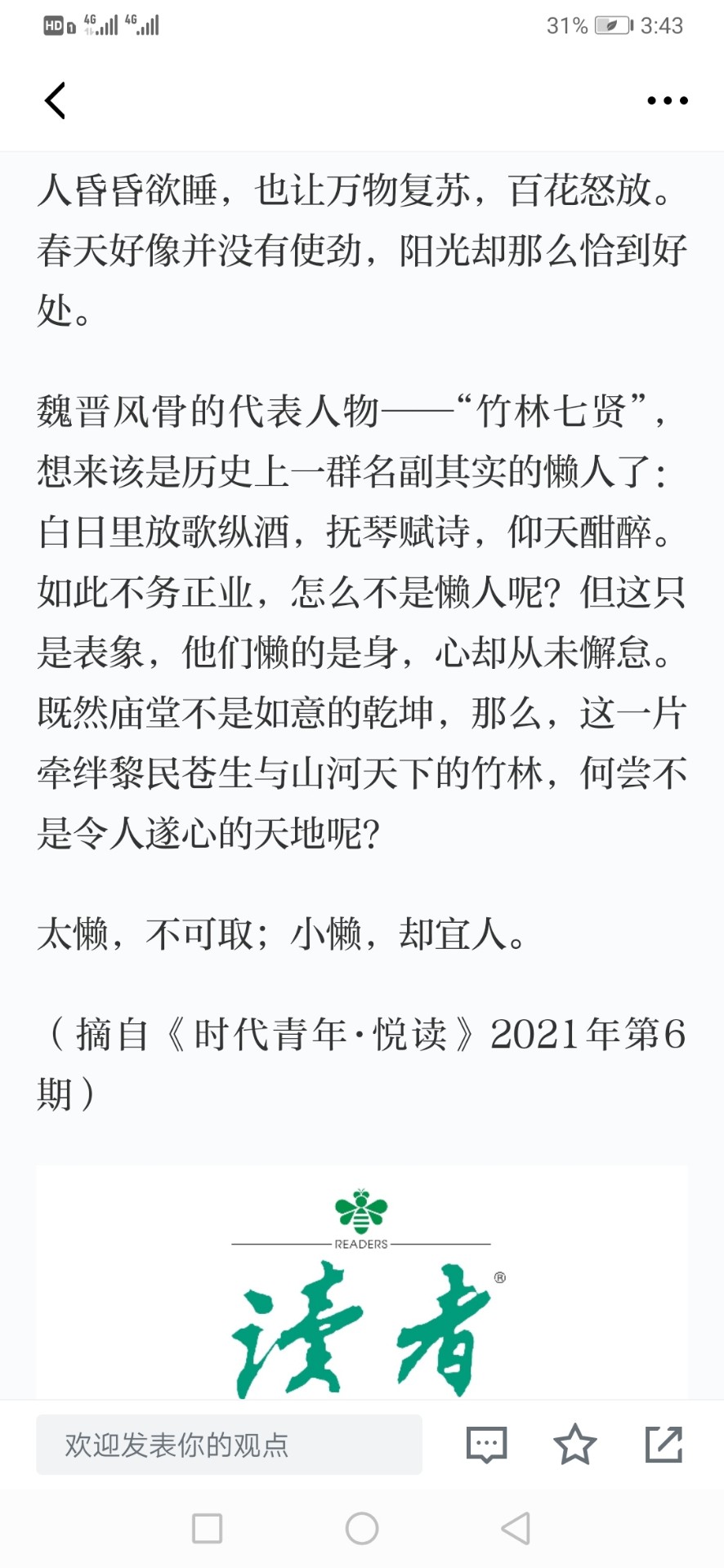Open the three-dot overflow menu
The image size is (724, 1568).
pos(668,100)
